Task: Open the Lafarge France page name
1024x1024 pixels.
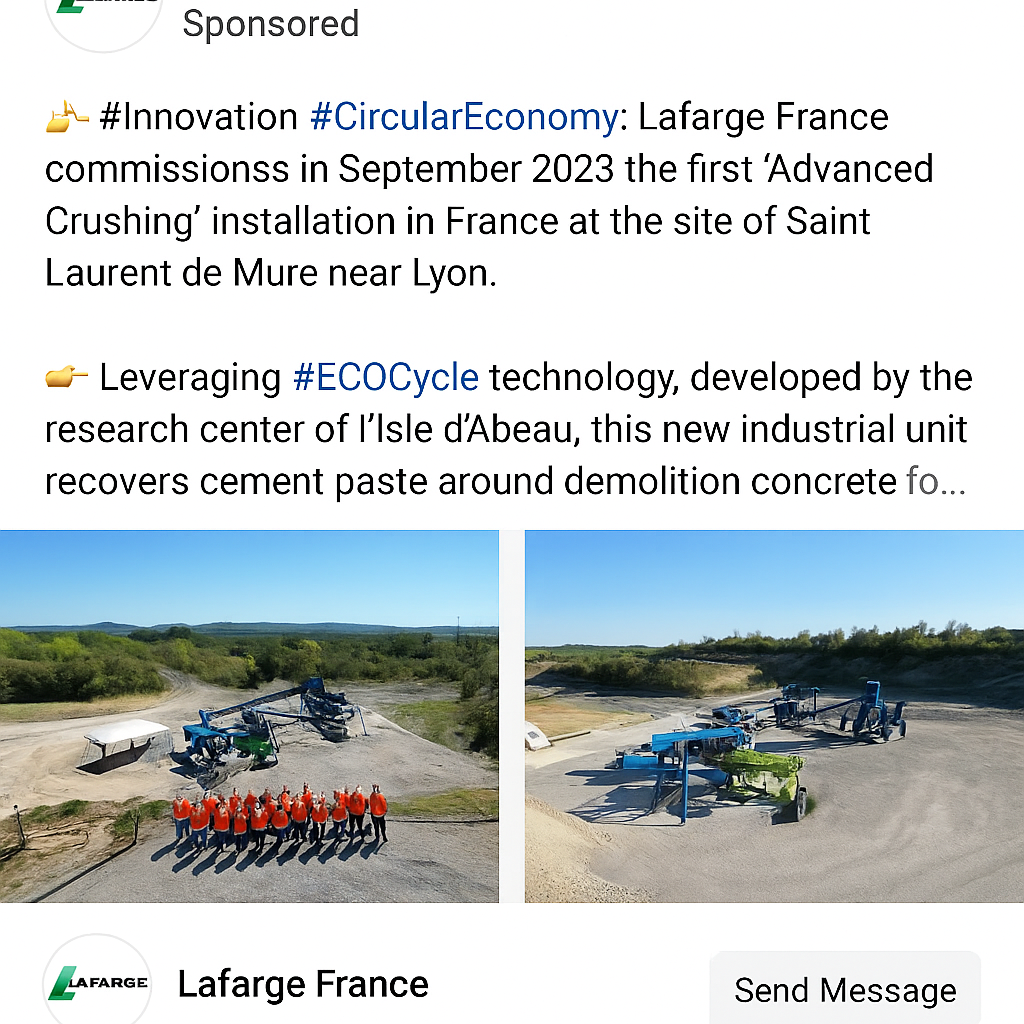Action: point(303,985)
